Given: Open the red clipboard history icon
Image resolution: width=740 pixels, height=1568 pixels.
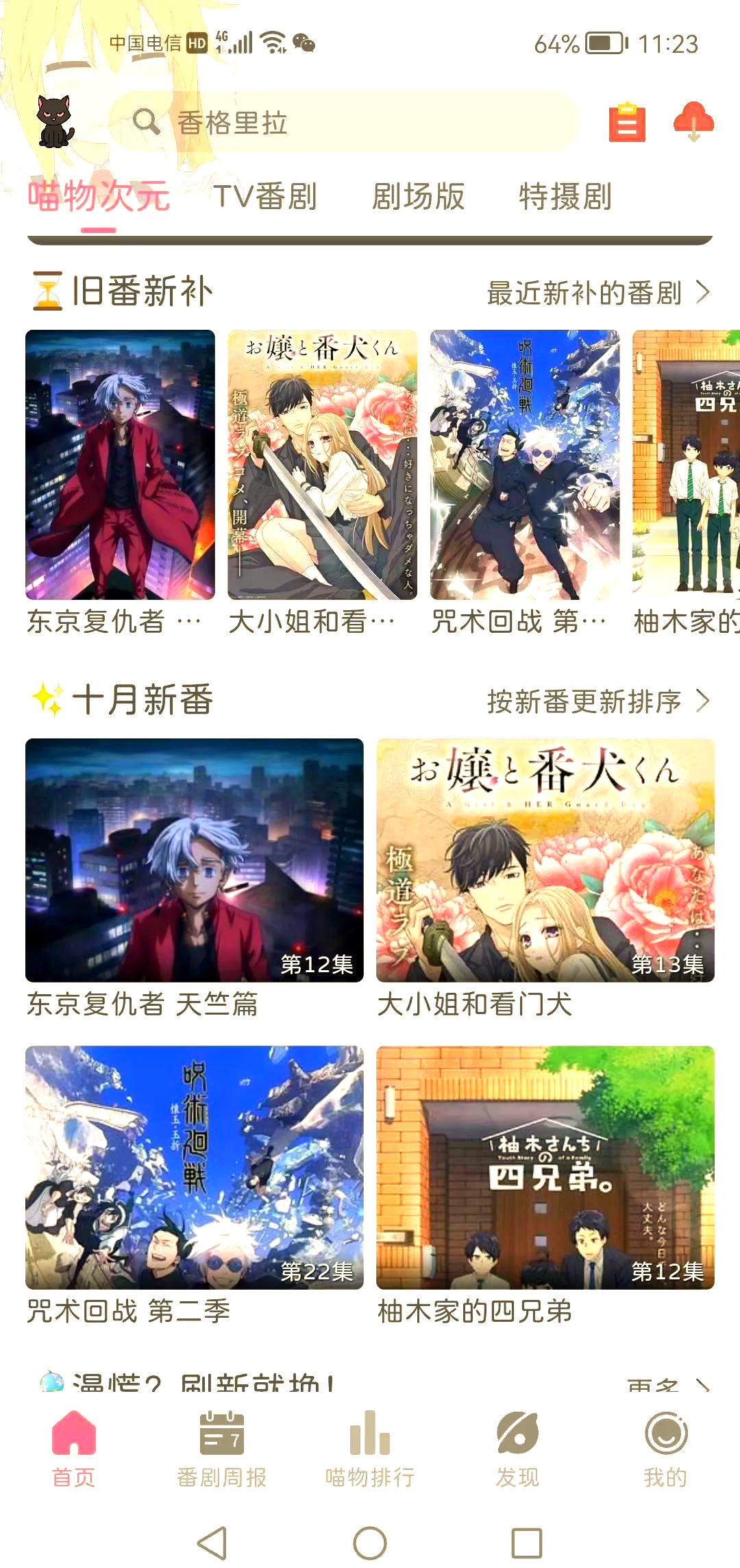Looking at the screenshot, I should click(627, 123).
